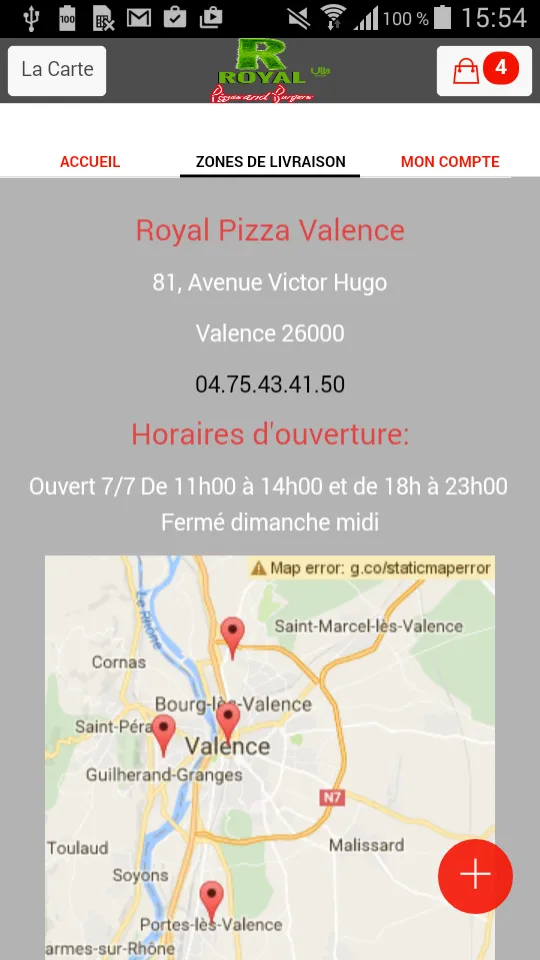Screen dimensions: 540x960
Task: Tap the red plus floating button
Action: [475, 876]
